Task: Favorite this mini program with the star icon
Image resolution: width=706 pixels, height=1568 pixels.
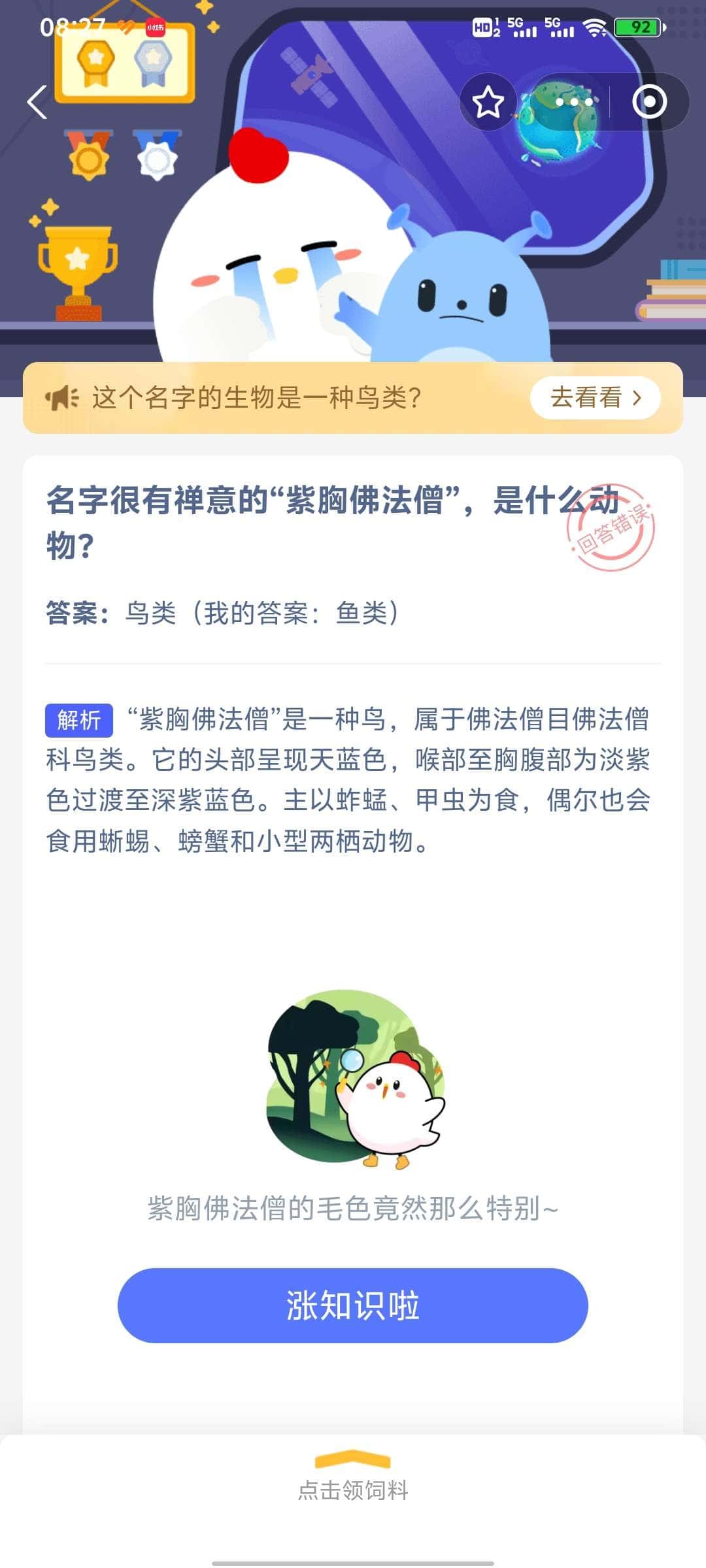Action: pyautogui.click(x=488, y=103)
